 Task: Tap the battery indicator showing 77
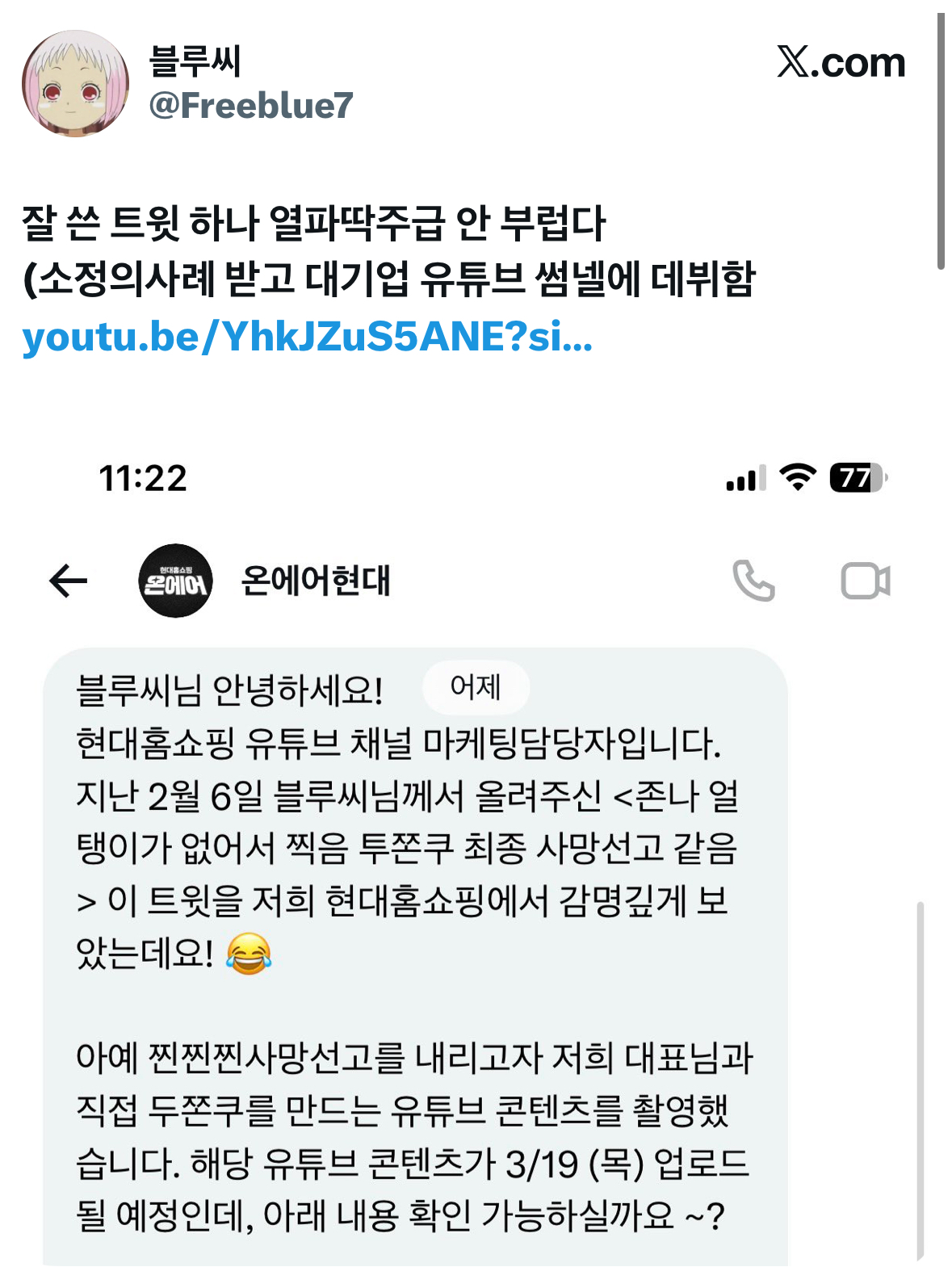pos(854,478)
